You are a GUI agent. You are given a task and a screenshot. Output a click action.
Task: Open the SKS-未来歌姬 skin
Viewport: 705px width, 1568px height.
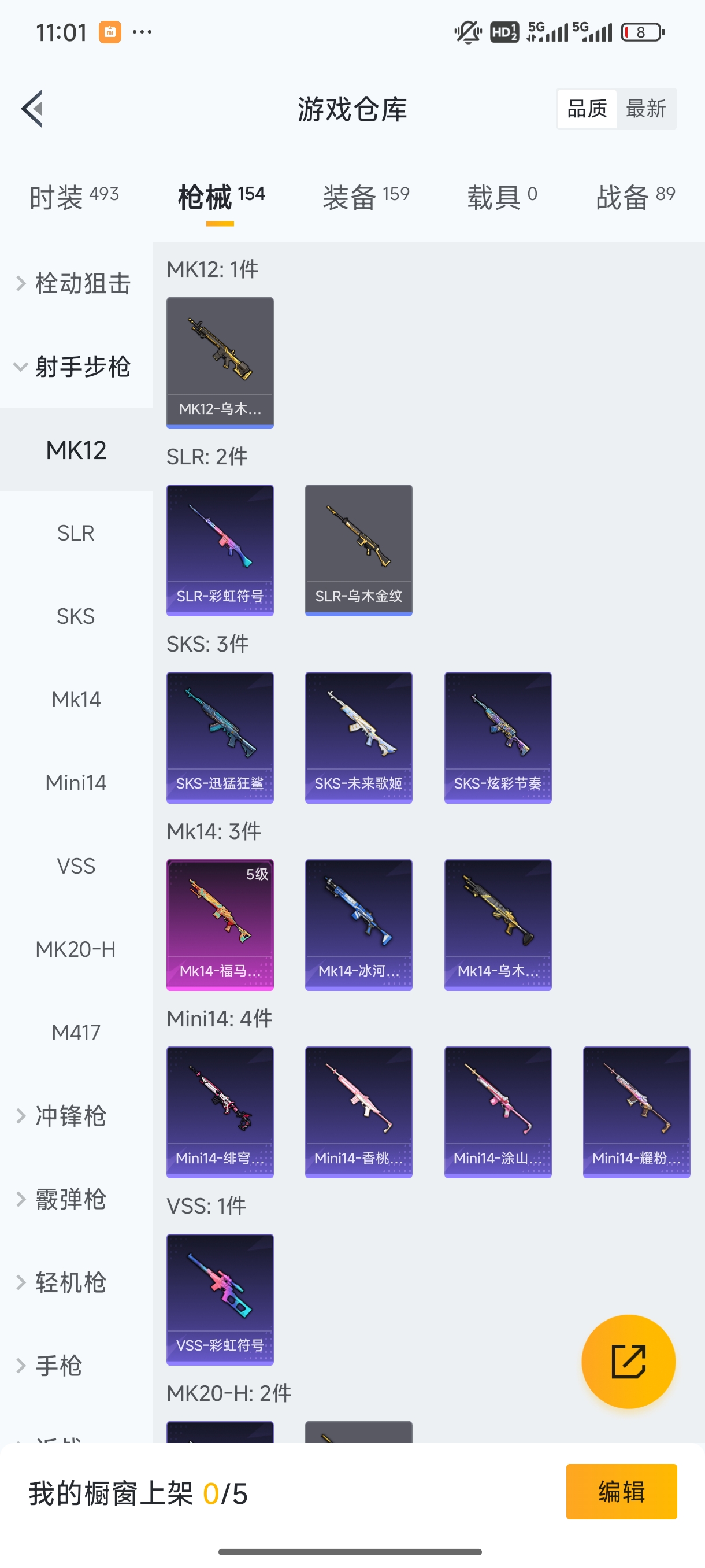click(x=358, y=737)
